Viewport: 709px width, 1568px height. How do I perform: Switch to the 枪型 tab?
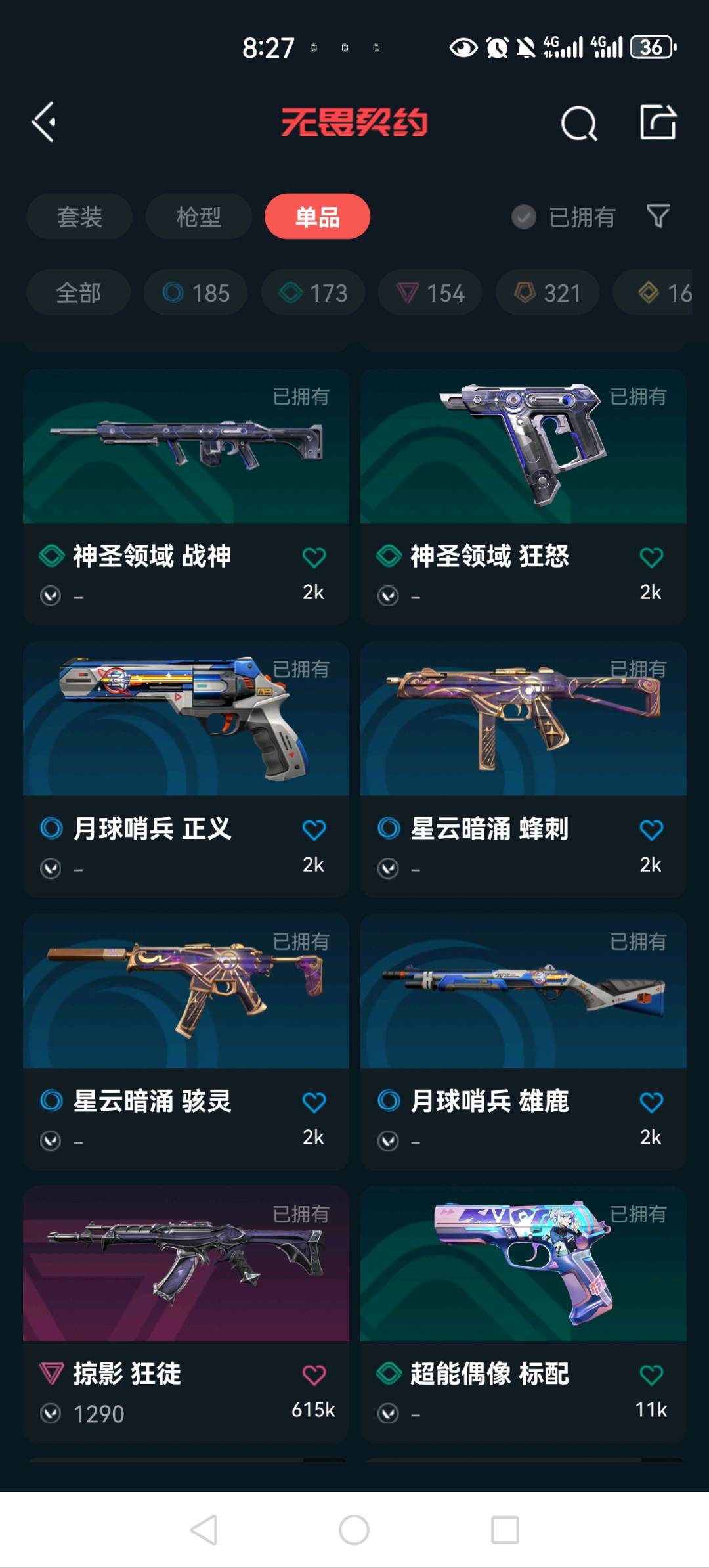tap(198, 217)
